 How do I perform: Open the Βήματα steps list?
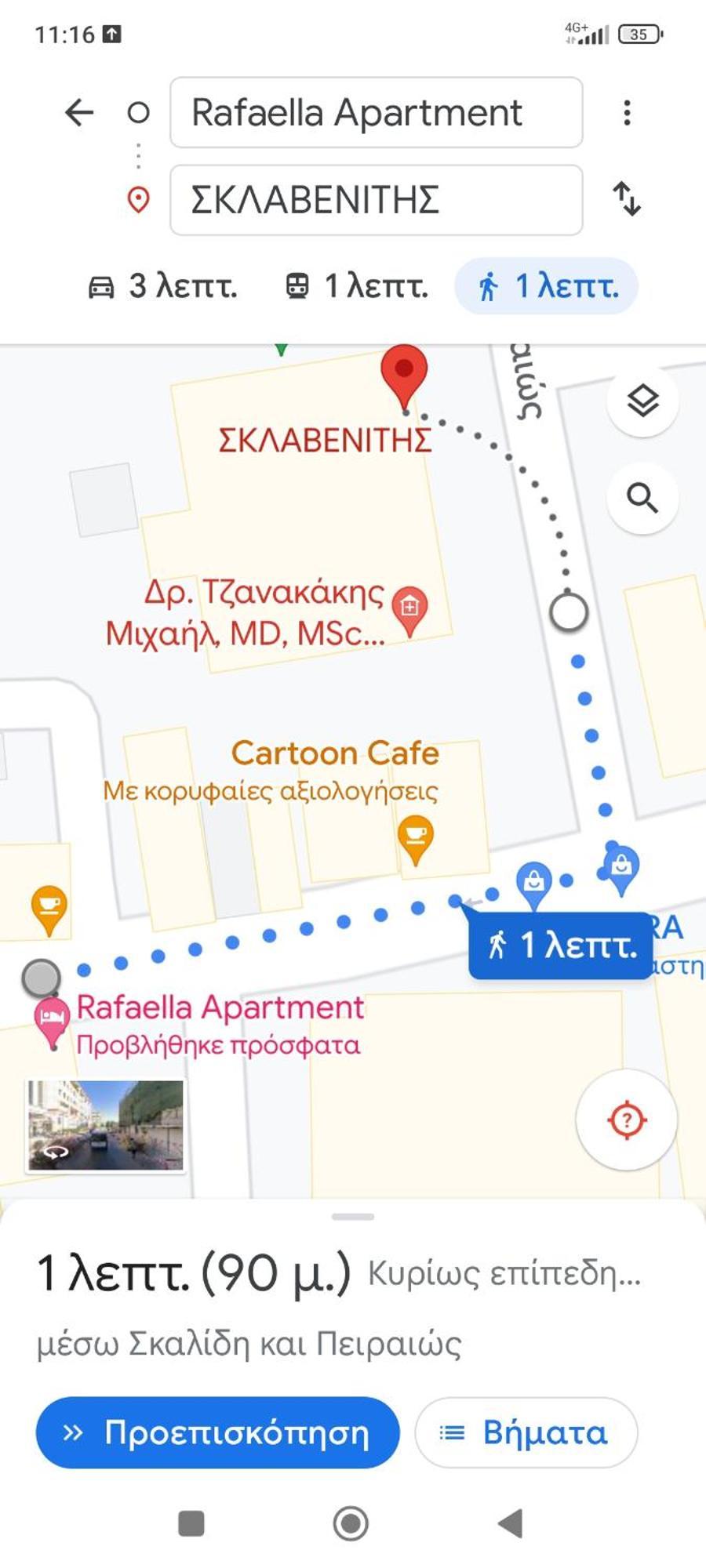coord(526,1432)
